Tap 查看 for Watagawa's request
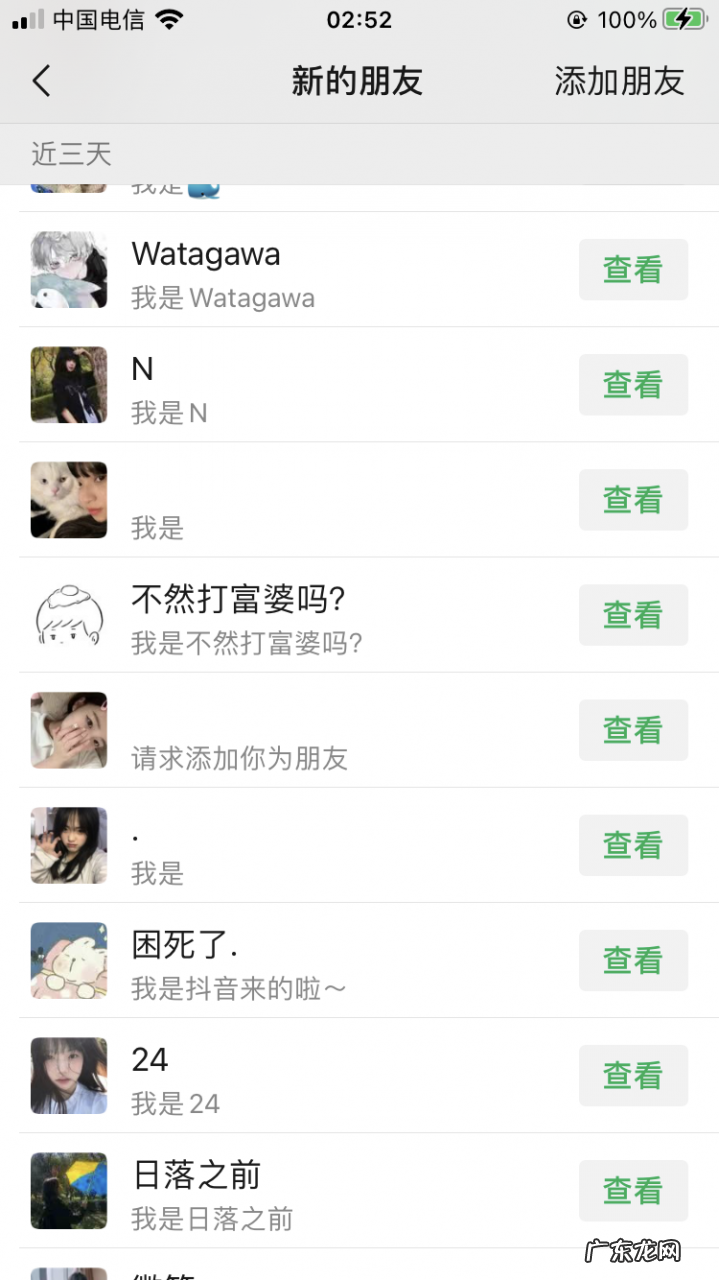The image size is (719, 1280). point(633,270)
